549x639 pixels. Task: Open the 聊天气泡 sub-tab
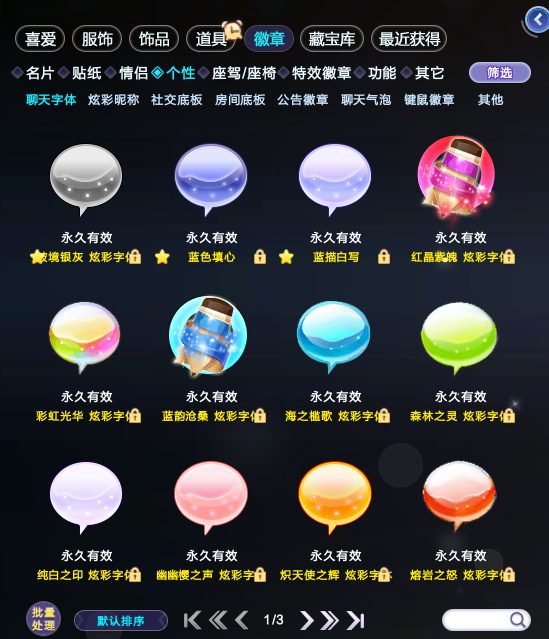click(x=366, y=99)
